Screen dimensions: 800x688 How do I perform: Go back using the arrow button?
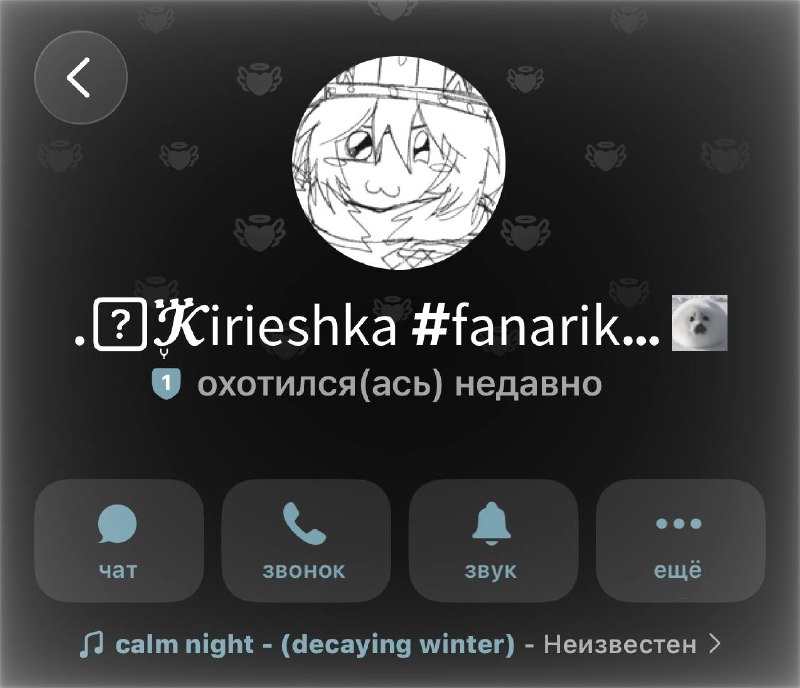pyautogui.click(x=81, y=78)
